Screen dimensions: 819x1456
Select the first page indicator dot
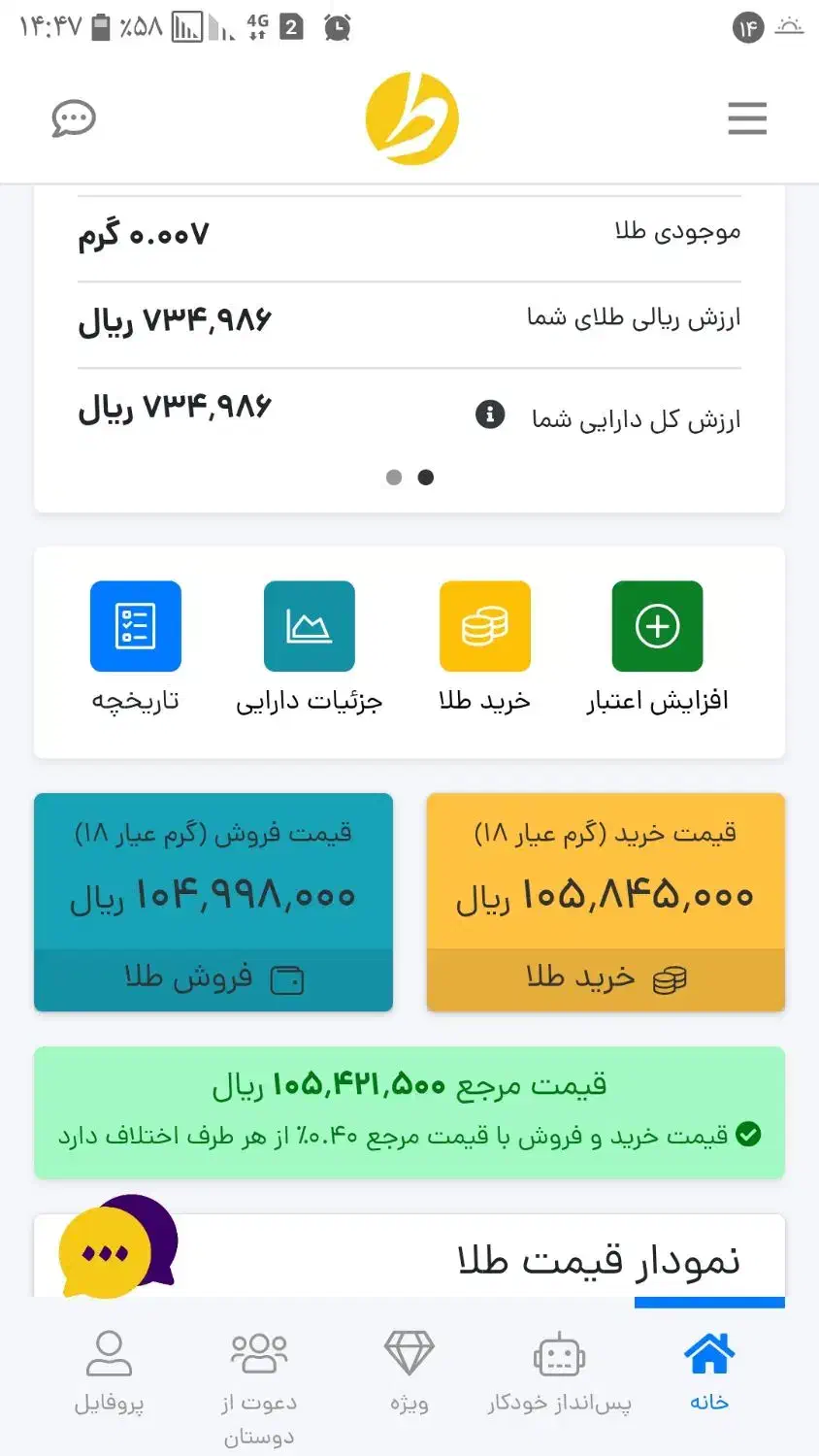pyautogui.click(x=394, y=477)
